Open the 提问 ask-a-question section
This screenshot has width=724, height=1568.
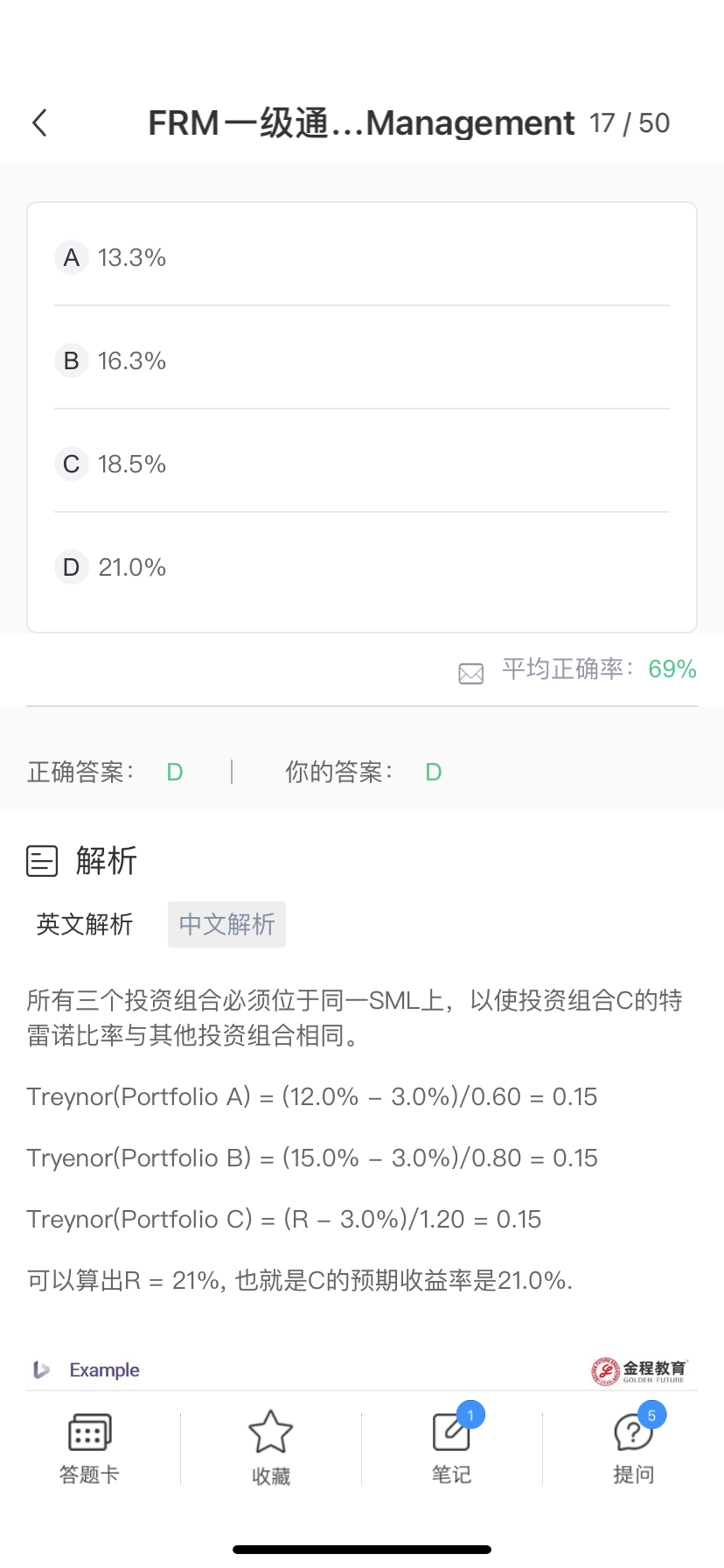633,1448
